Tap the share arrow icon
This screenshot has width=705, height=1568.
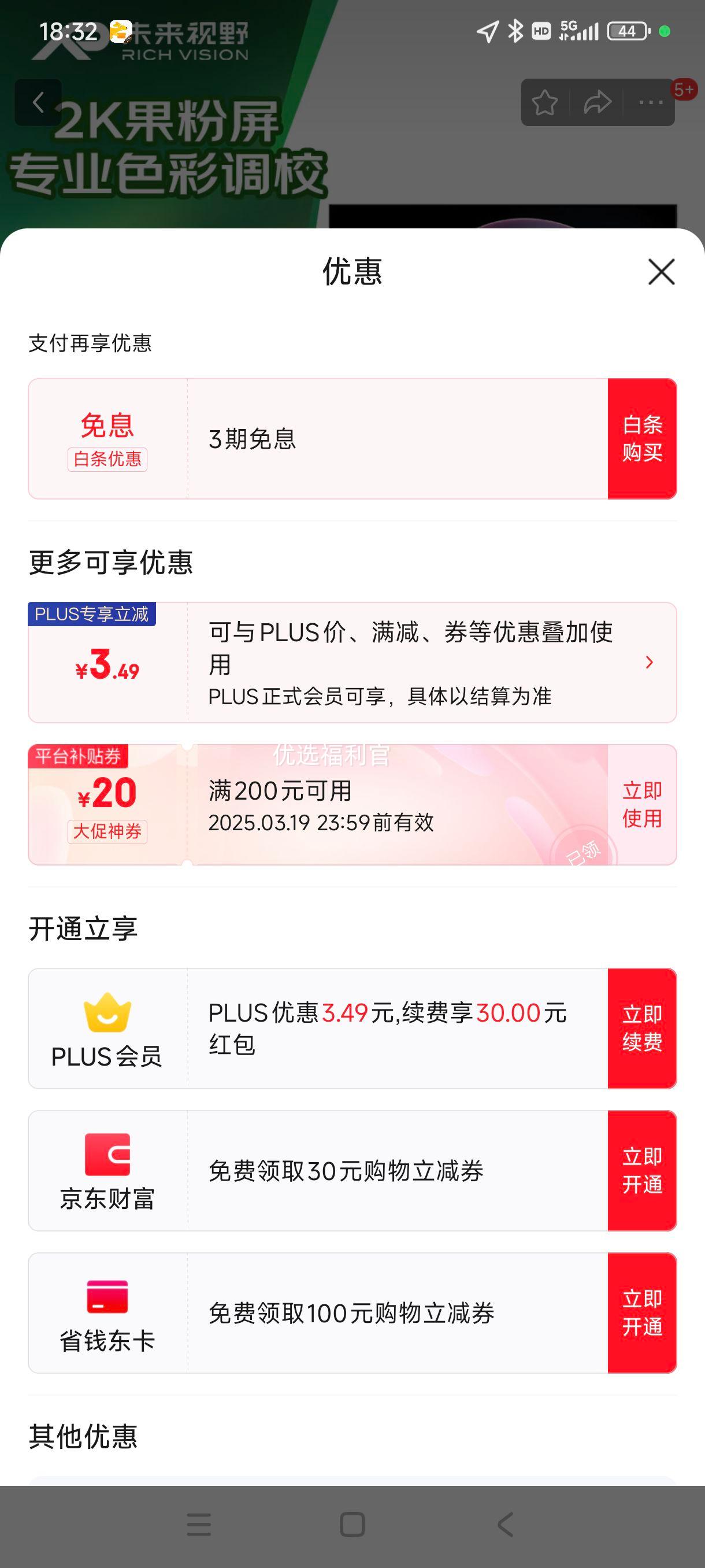598,102
